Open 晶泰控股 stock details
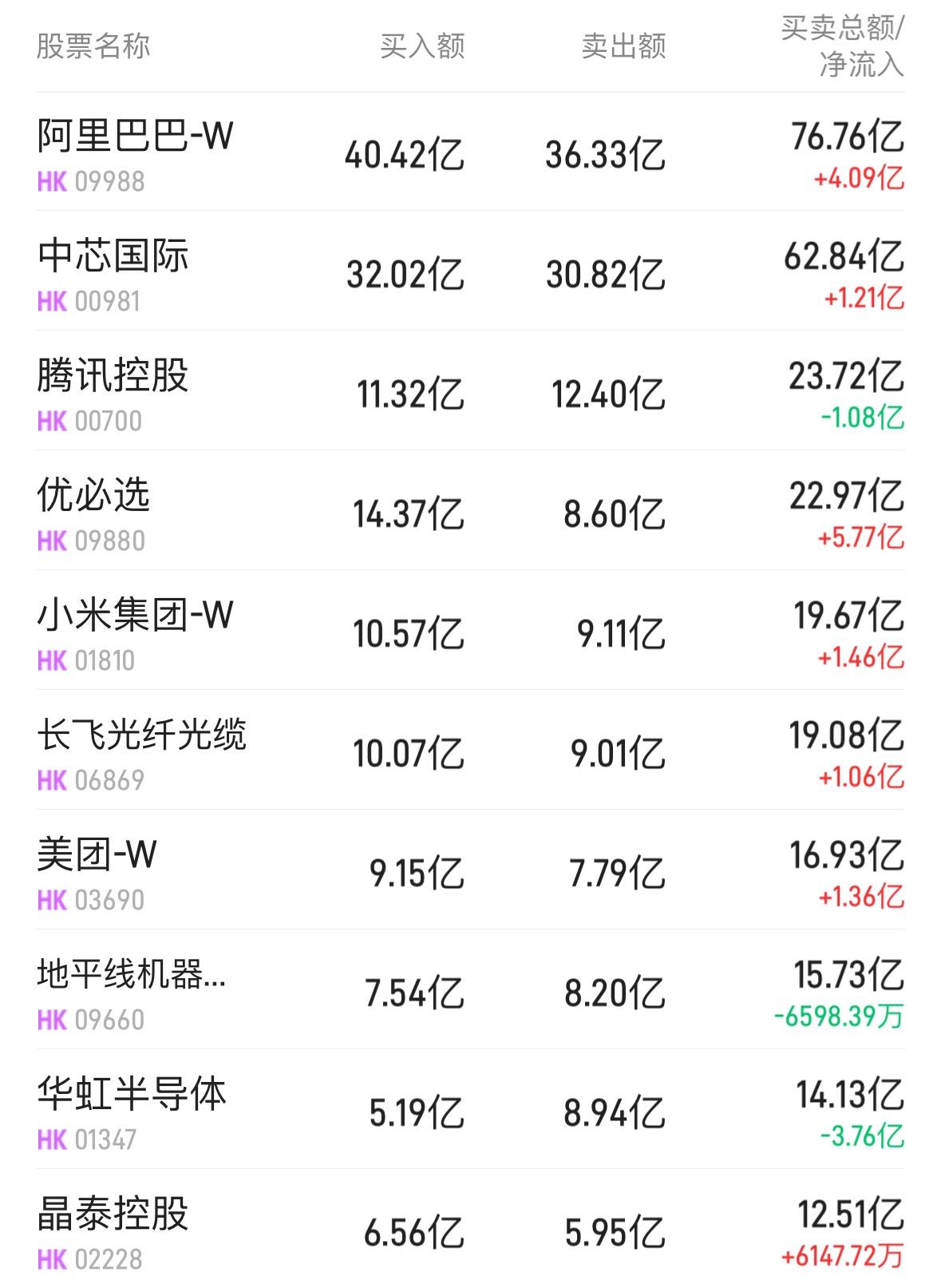941x1288 pixels. pos(113,1214)
